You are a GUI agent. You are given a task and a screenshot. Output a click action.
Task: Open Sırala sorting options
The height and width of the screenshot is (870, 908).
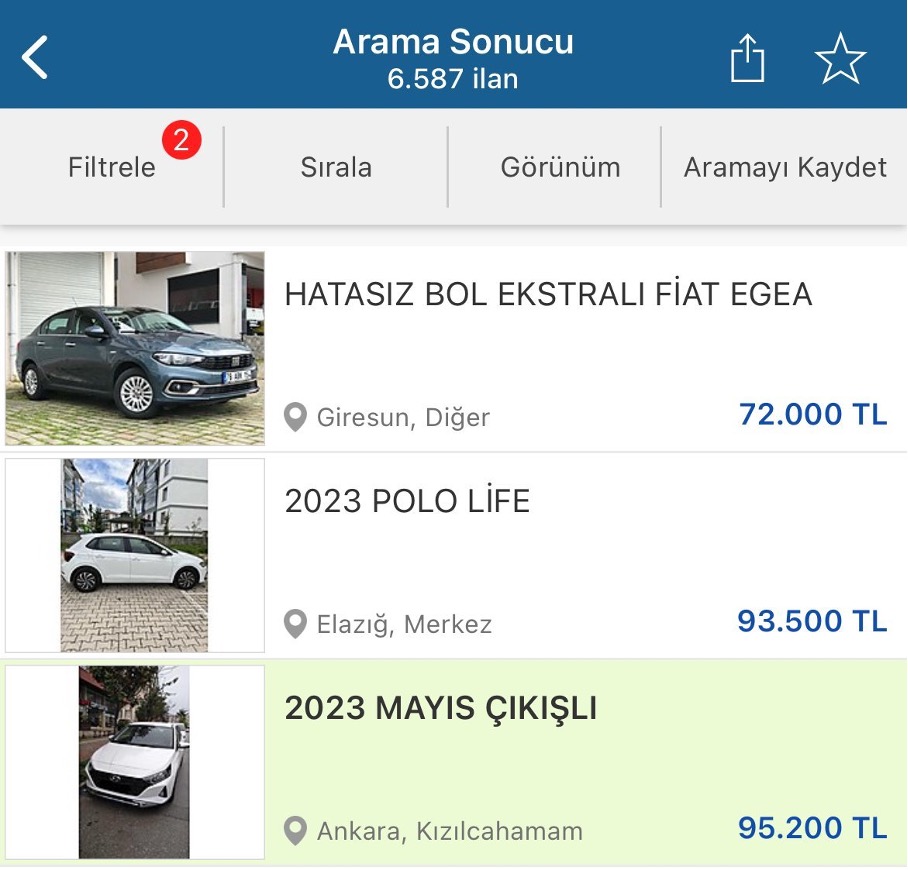point(336,167)
